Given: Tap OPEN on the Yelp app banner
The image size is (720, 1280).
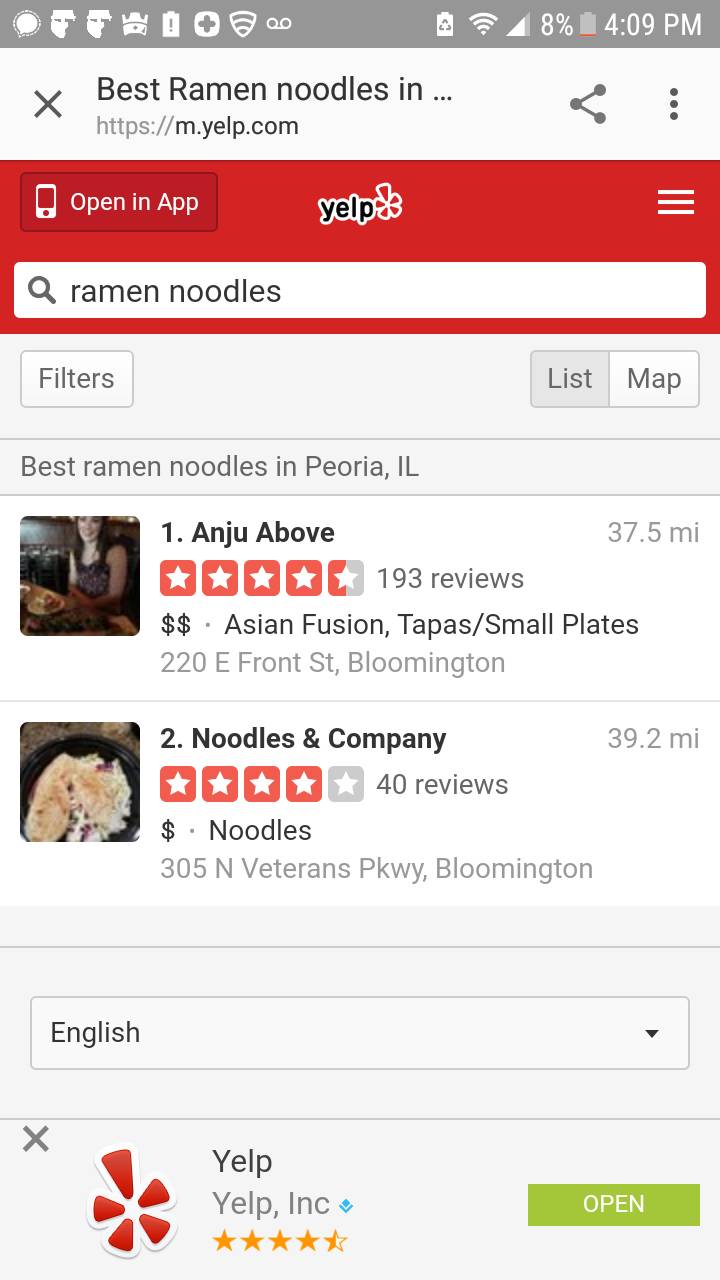Looking at the screenshot, I should tap(613, 1204).
